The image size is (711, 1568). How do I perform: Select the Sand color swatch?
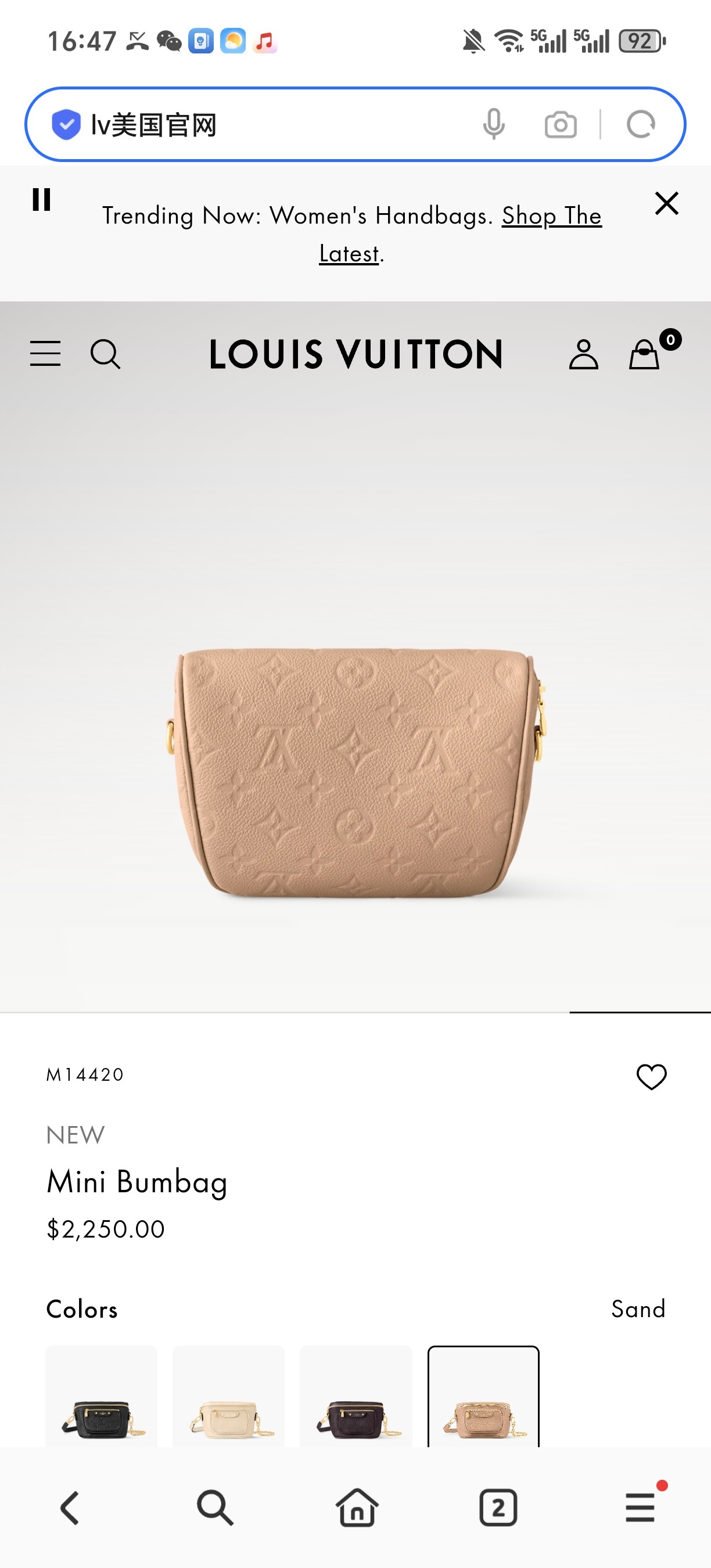click(x=483, y=1396)
